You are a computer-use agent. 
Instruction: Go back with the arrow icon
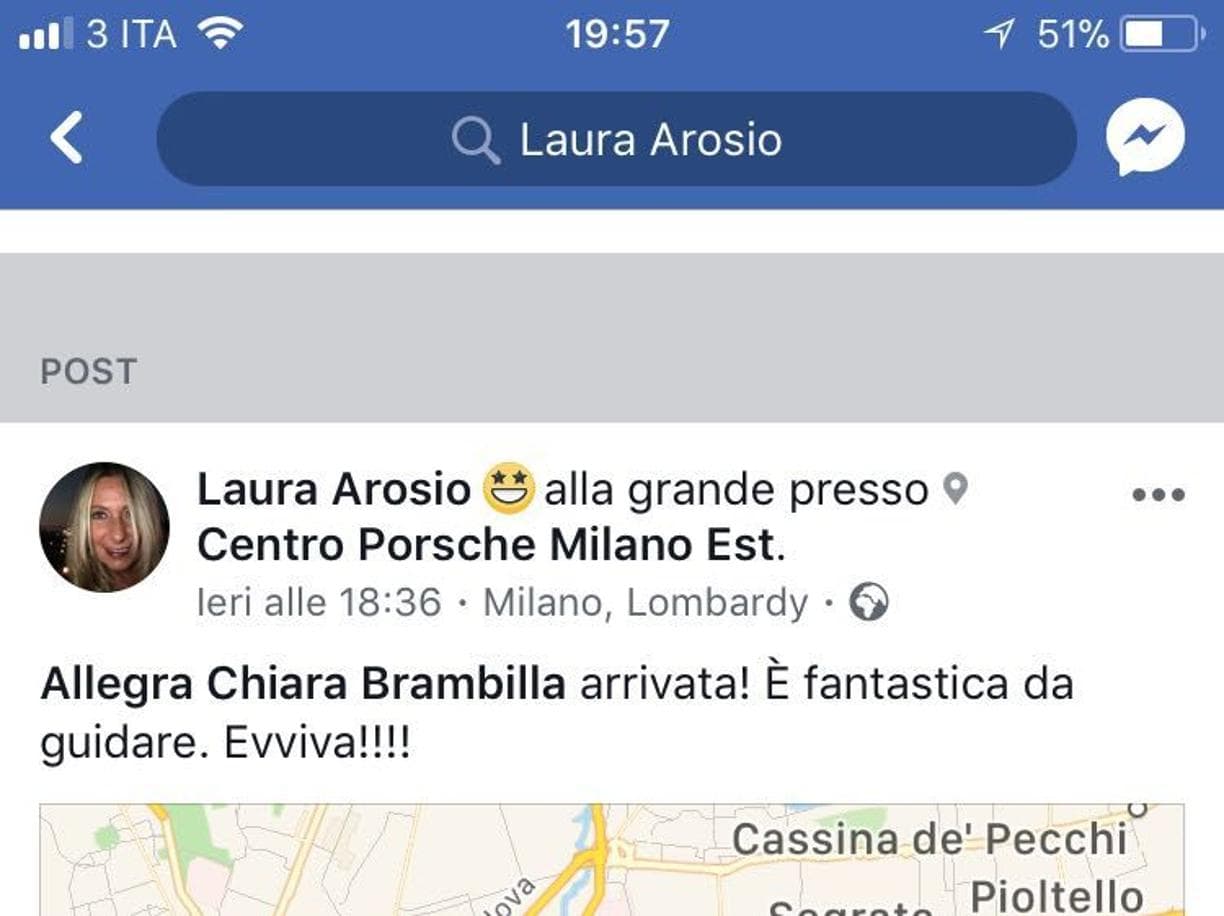66,138
